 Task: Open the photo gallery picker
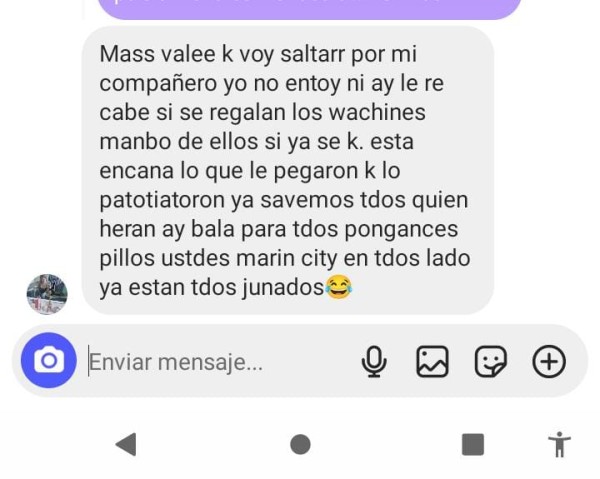432,362
